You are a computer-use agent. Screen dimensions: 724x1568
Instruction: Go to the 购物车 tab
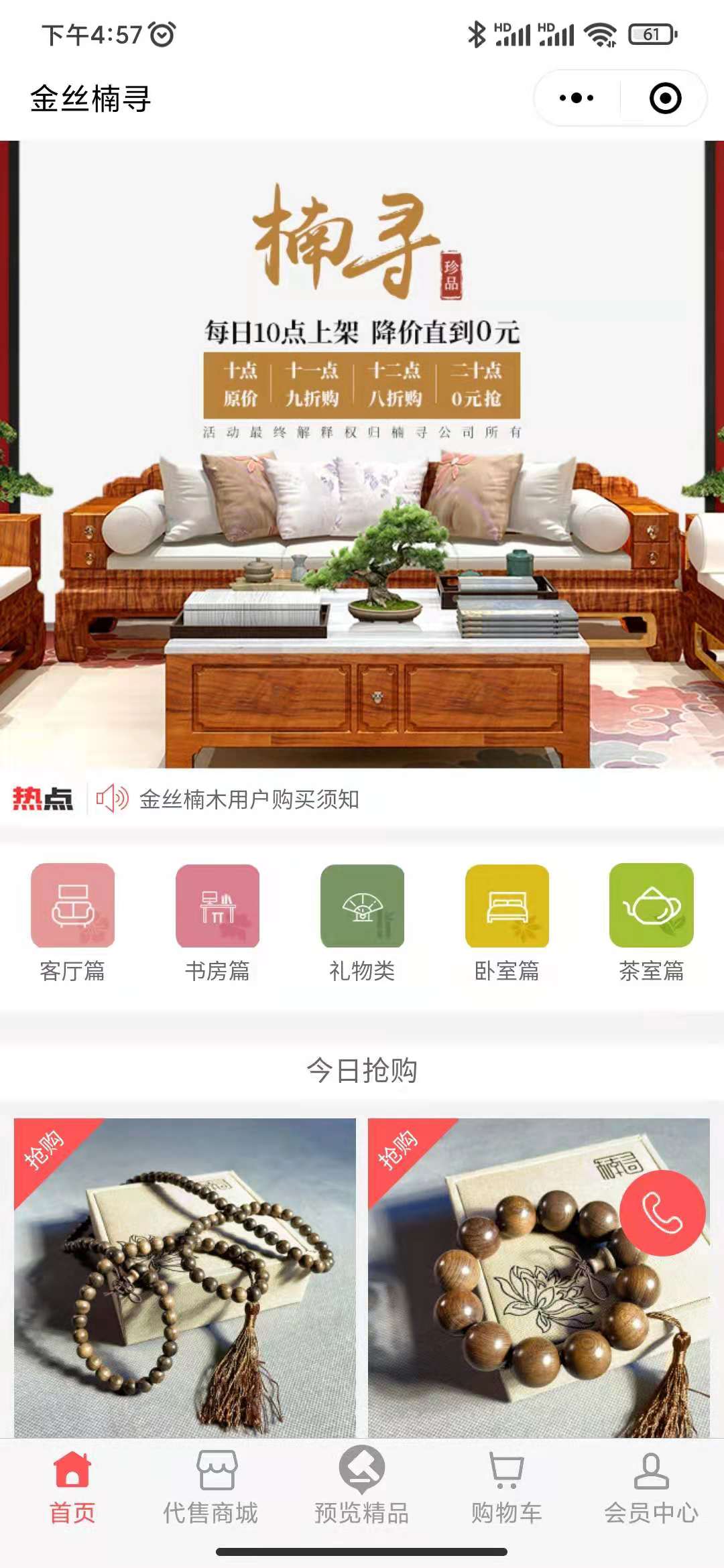(507, 1485)
